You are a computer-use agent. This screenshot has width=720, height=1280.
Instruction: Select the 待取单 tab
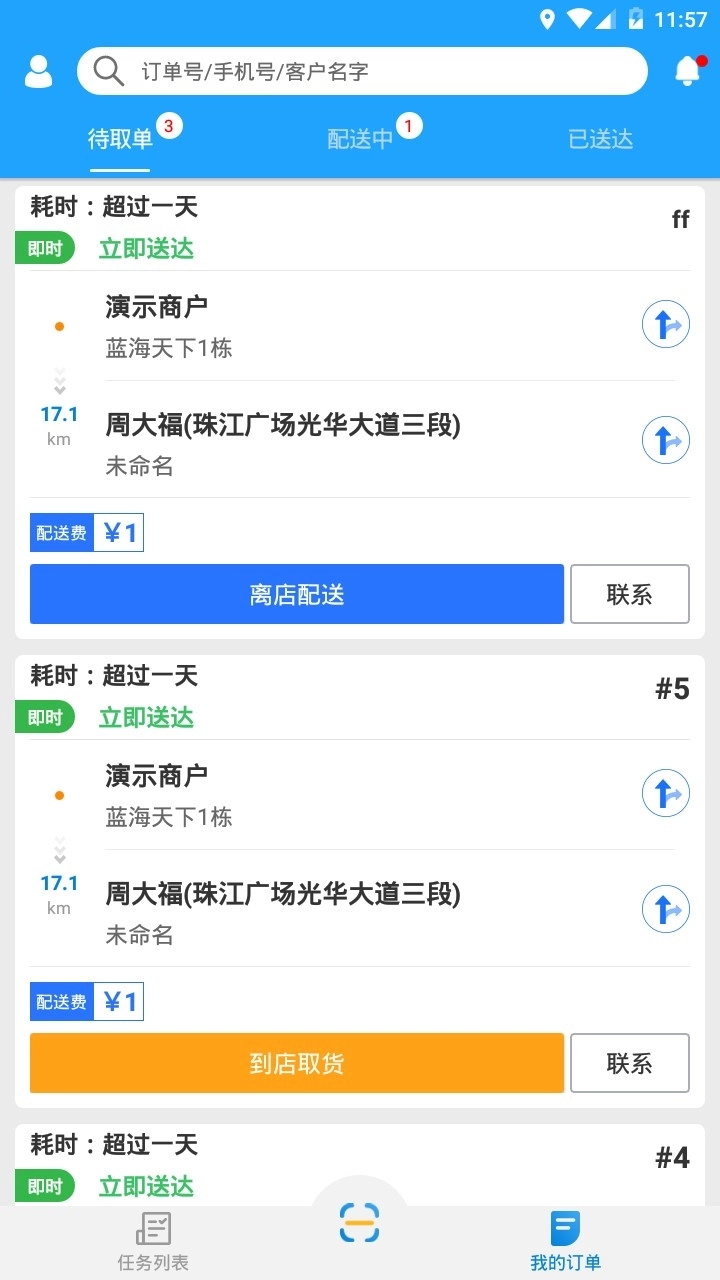point(120,139)
